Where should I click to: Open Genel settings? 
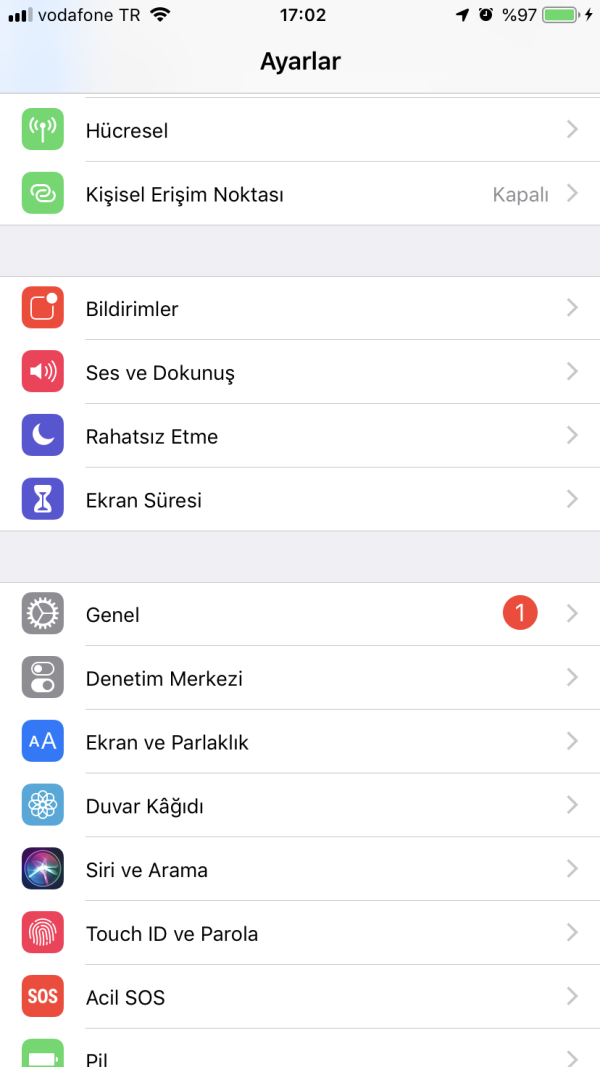[x=300, y=615]
